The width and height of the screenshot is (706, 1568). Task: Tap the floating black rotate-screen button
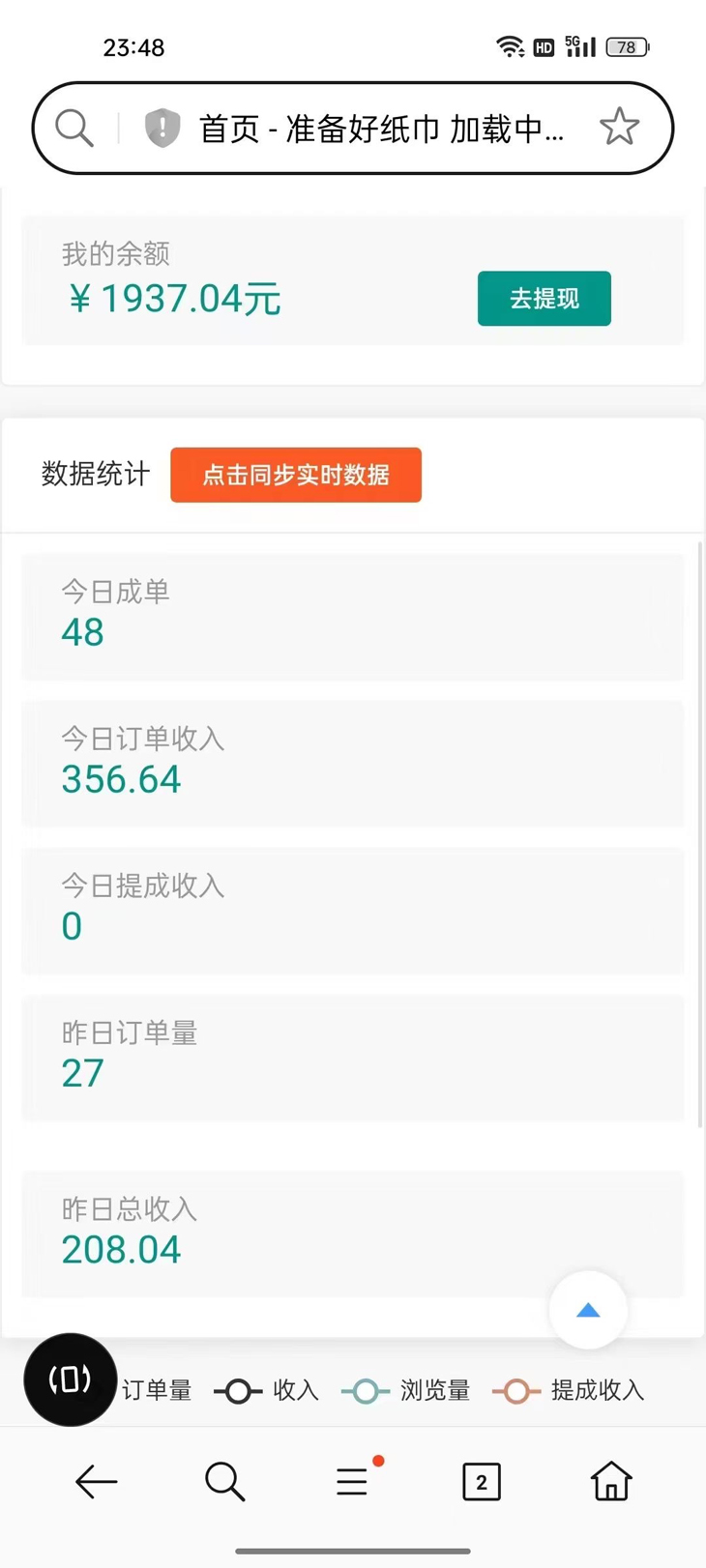pyautogui.click(x=70, y=1379)
